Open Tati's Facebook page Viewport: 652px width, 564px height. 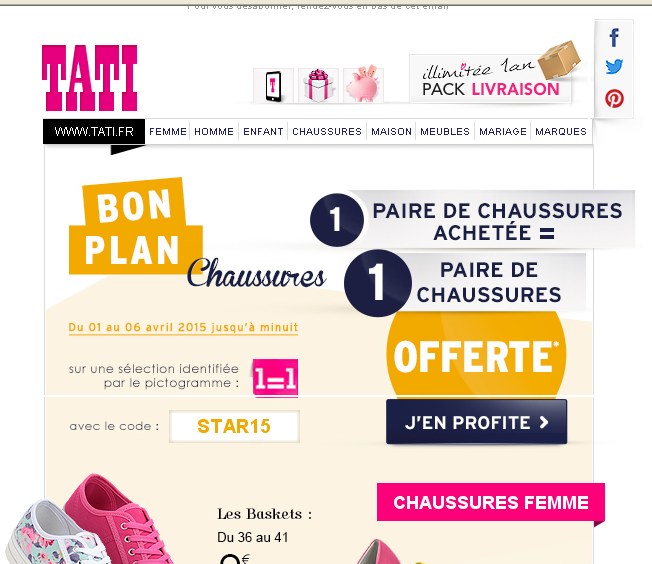614,39
